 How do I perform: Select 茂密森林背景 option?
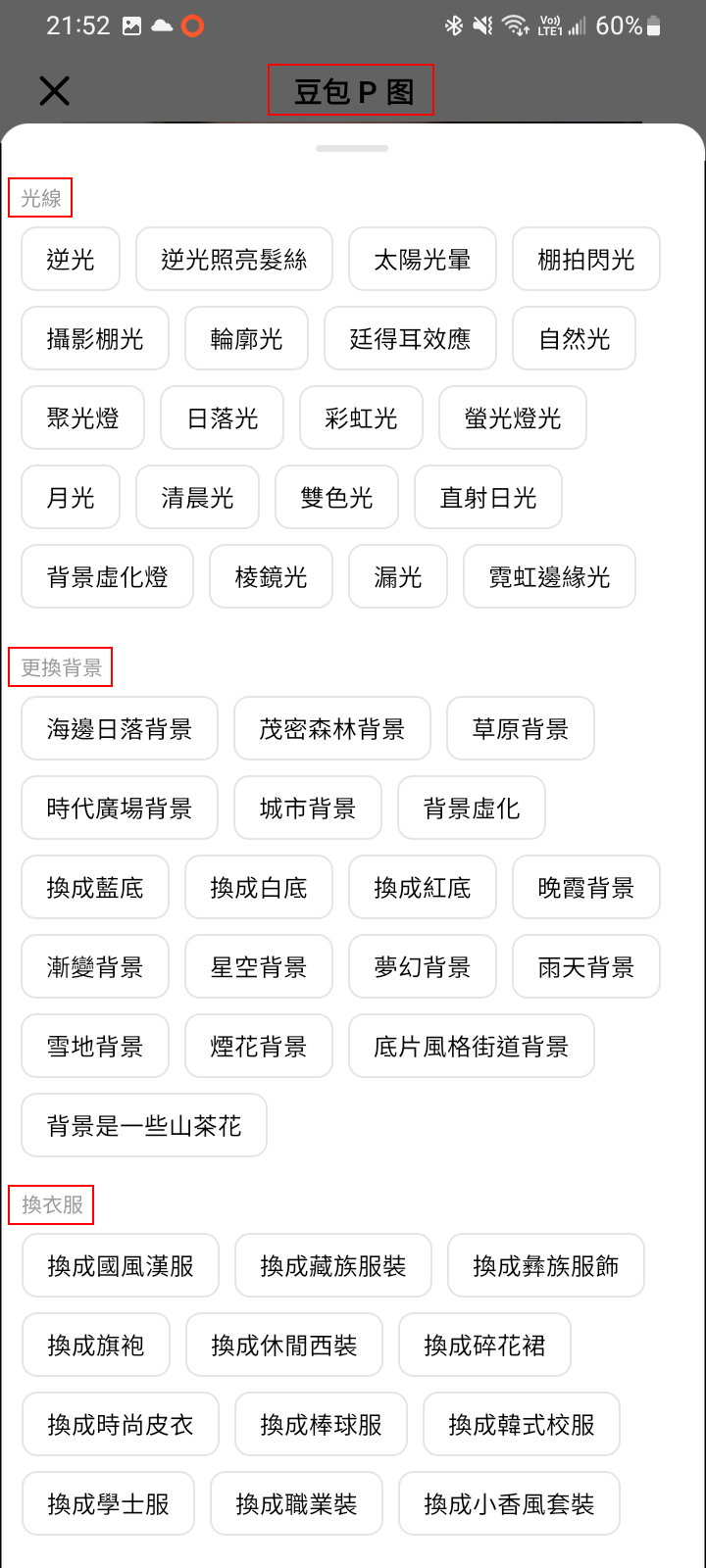pyautogui.click(x=331, y=729)
